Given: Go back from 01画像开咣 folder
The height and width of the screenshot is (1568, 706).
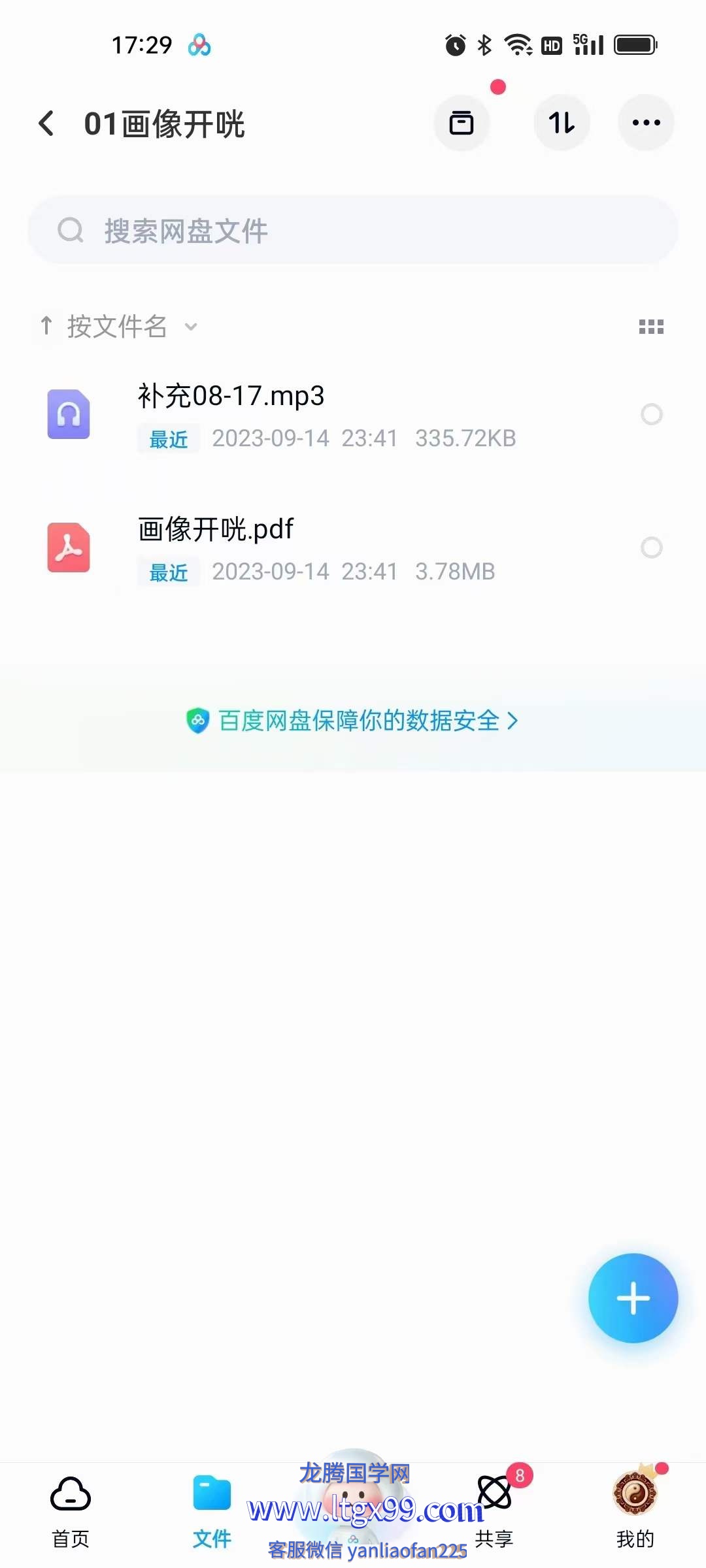Looking at the screenshot, I should click(x=46, y=123).
